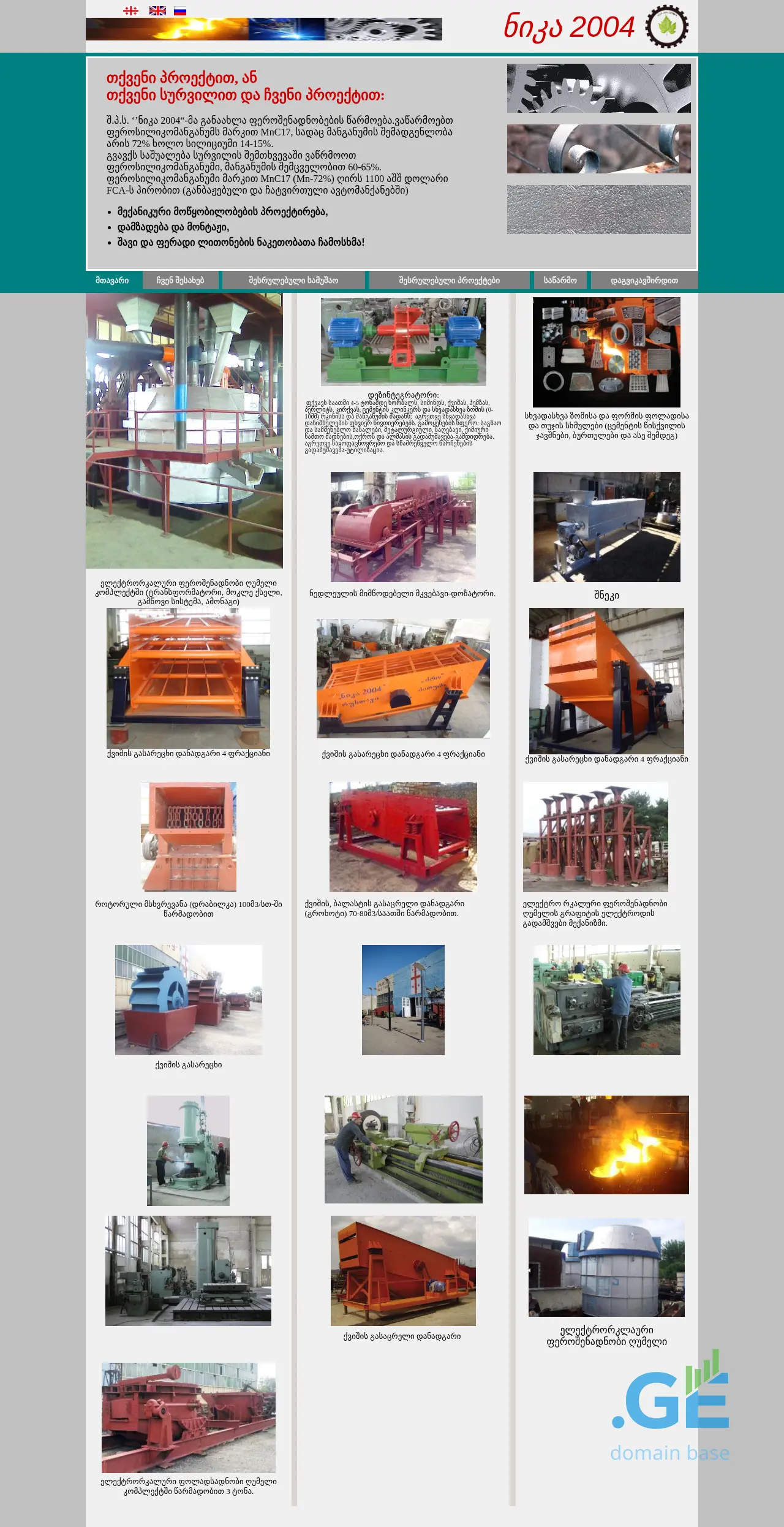Enlarge the electric arc furnace complex photo

coord(184,430)
